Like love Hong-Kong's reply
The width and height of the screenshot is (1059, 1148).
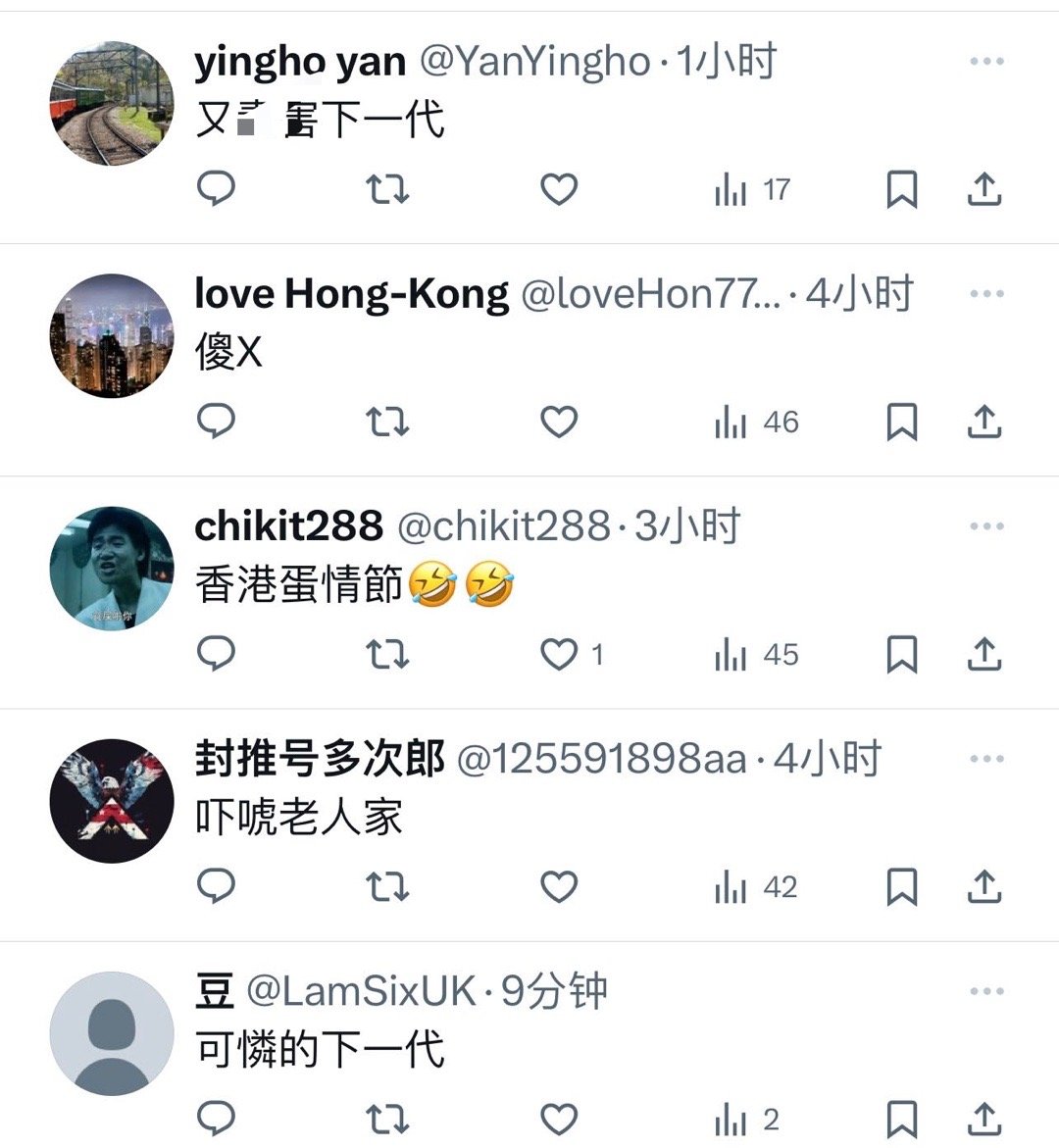(557, 422)
